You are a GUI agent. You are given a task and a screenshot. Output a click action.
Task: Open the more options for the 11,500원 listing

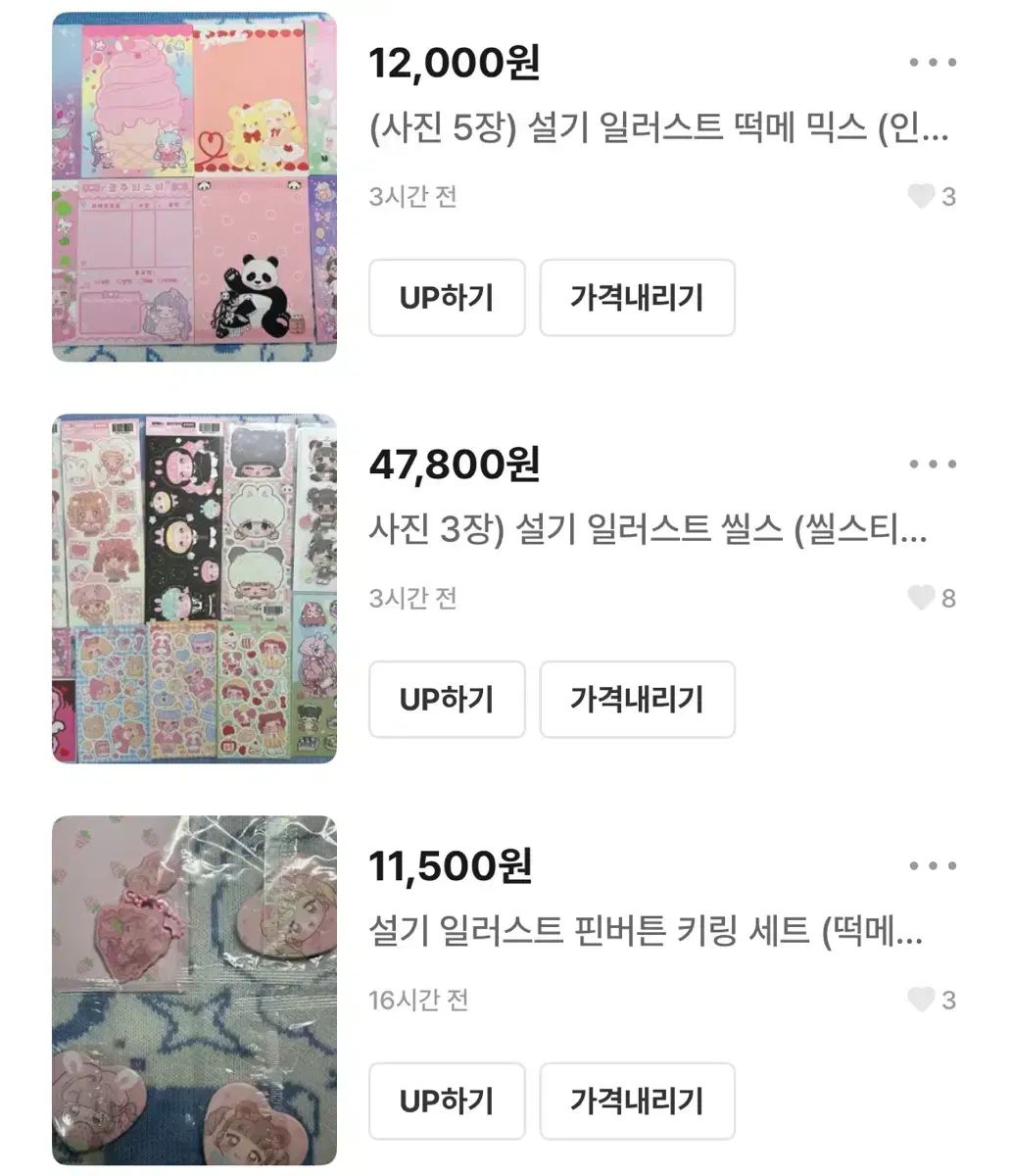point(932,866)
